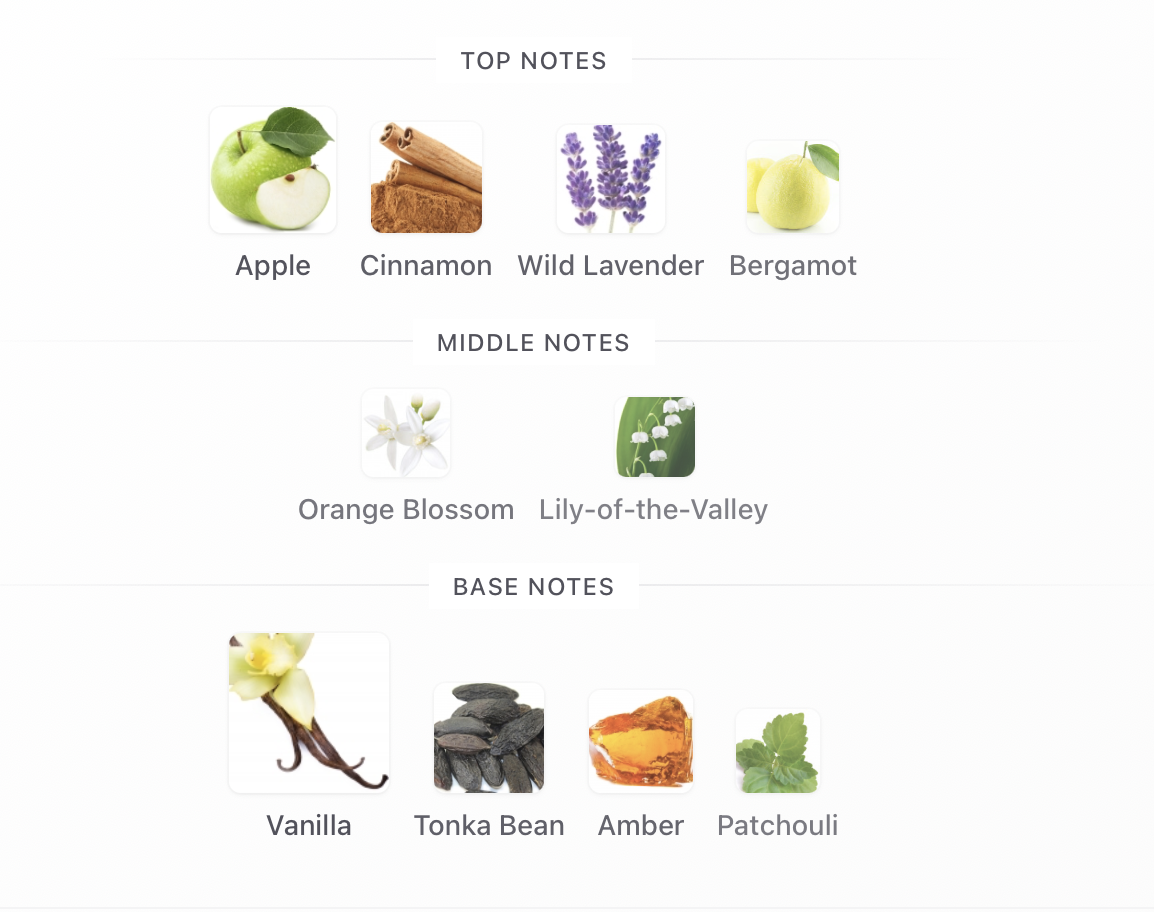Tap the Patchouli note
1154x912 pixels.
[778, 751]
